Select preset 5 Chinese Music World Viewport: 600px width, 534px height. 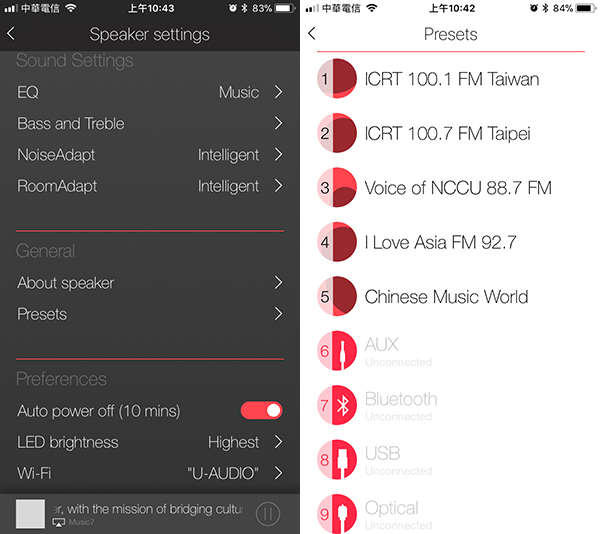pyautogui.click(x=446, y=297)
